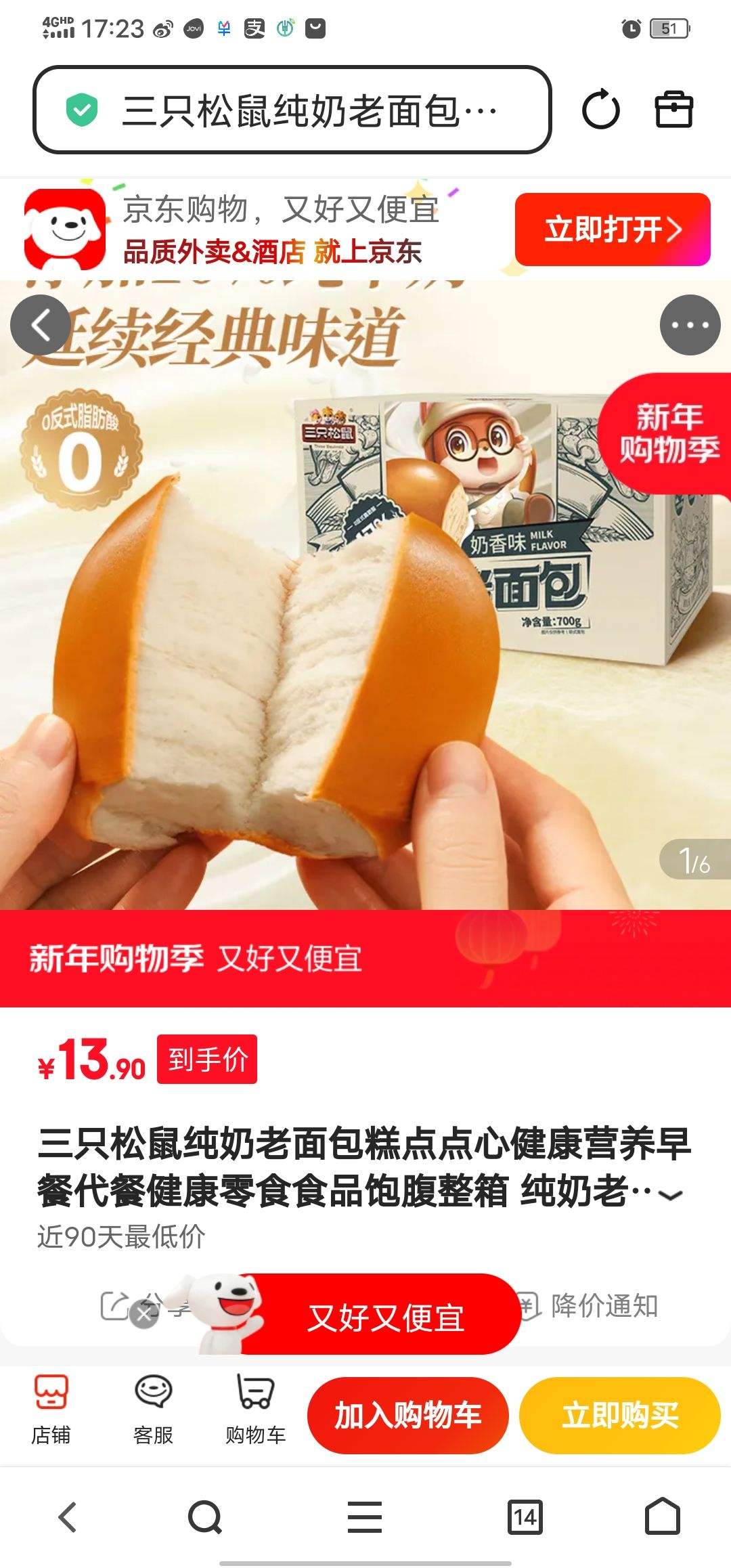Screen dimensions: 731x1568
Task: Tap the green verified shield in search bar
Action: pos(81,110)
